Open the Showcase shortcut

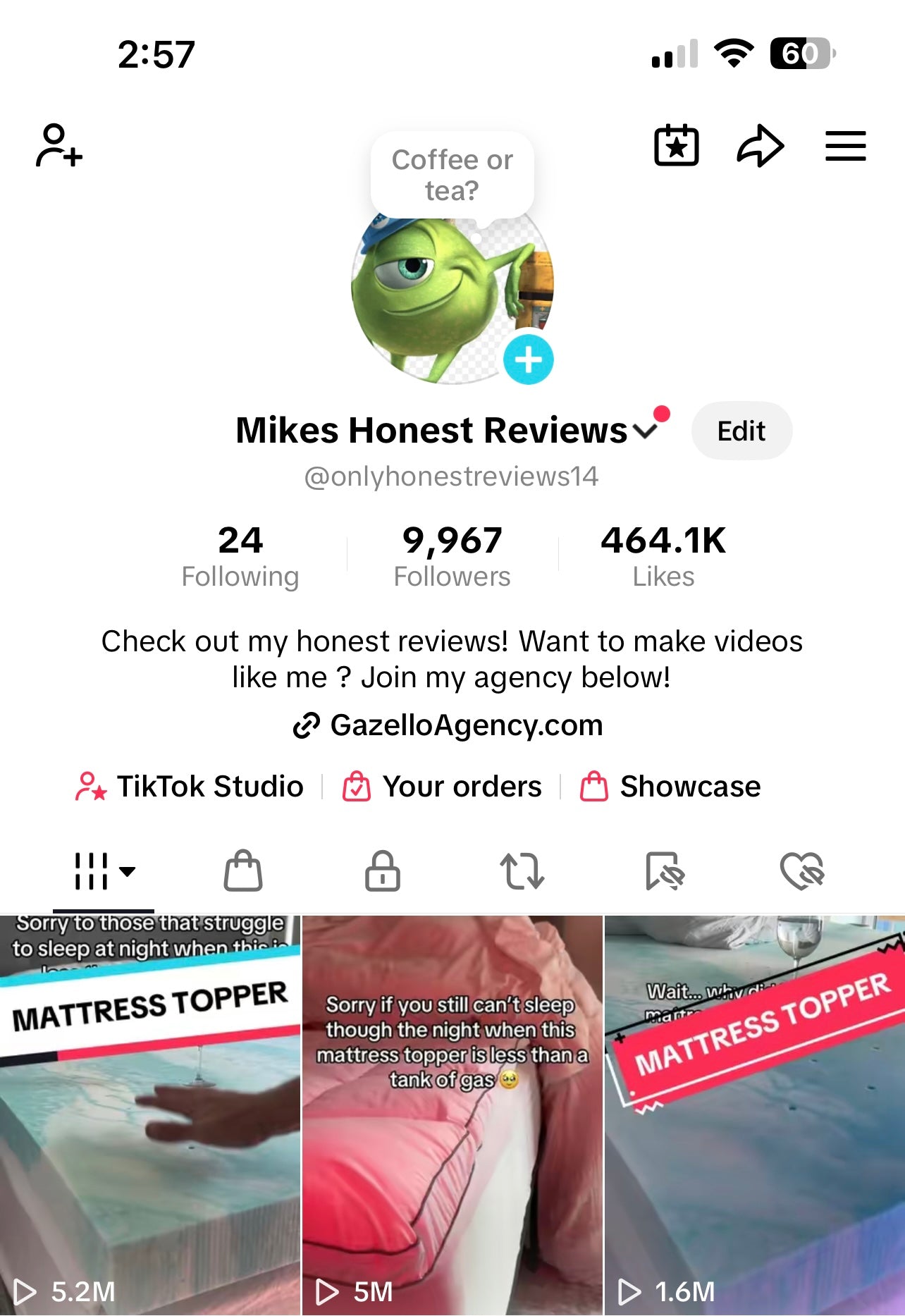670,786
